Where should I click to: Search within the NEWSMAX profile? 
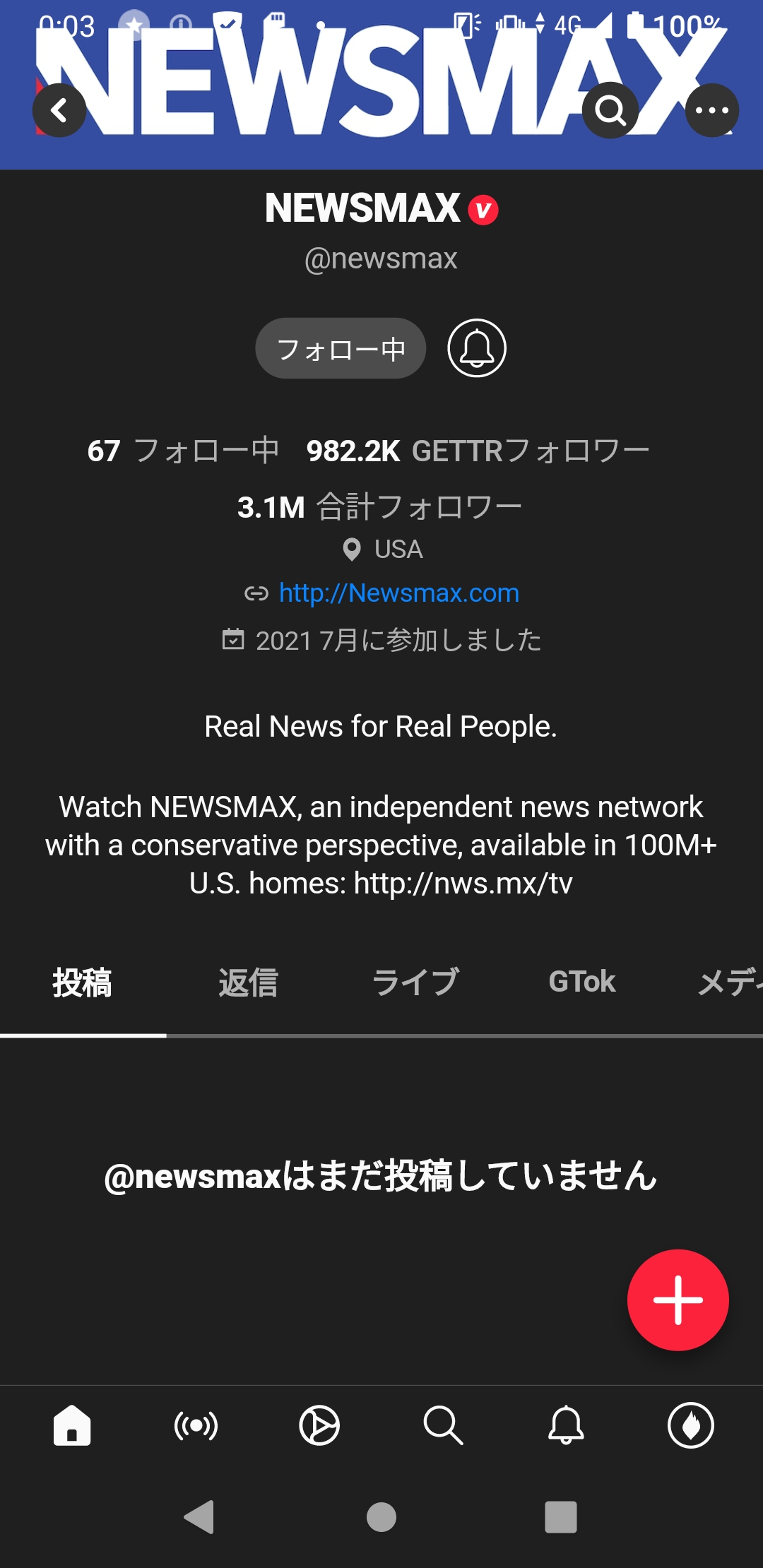[610, 110]
